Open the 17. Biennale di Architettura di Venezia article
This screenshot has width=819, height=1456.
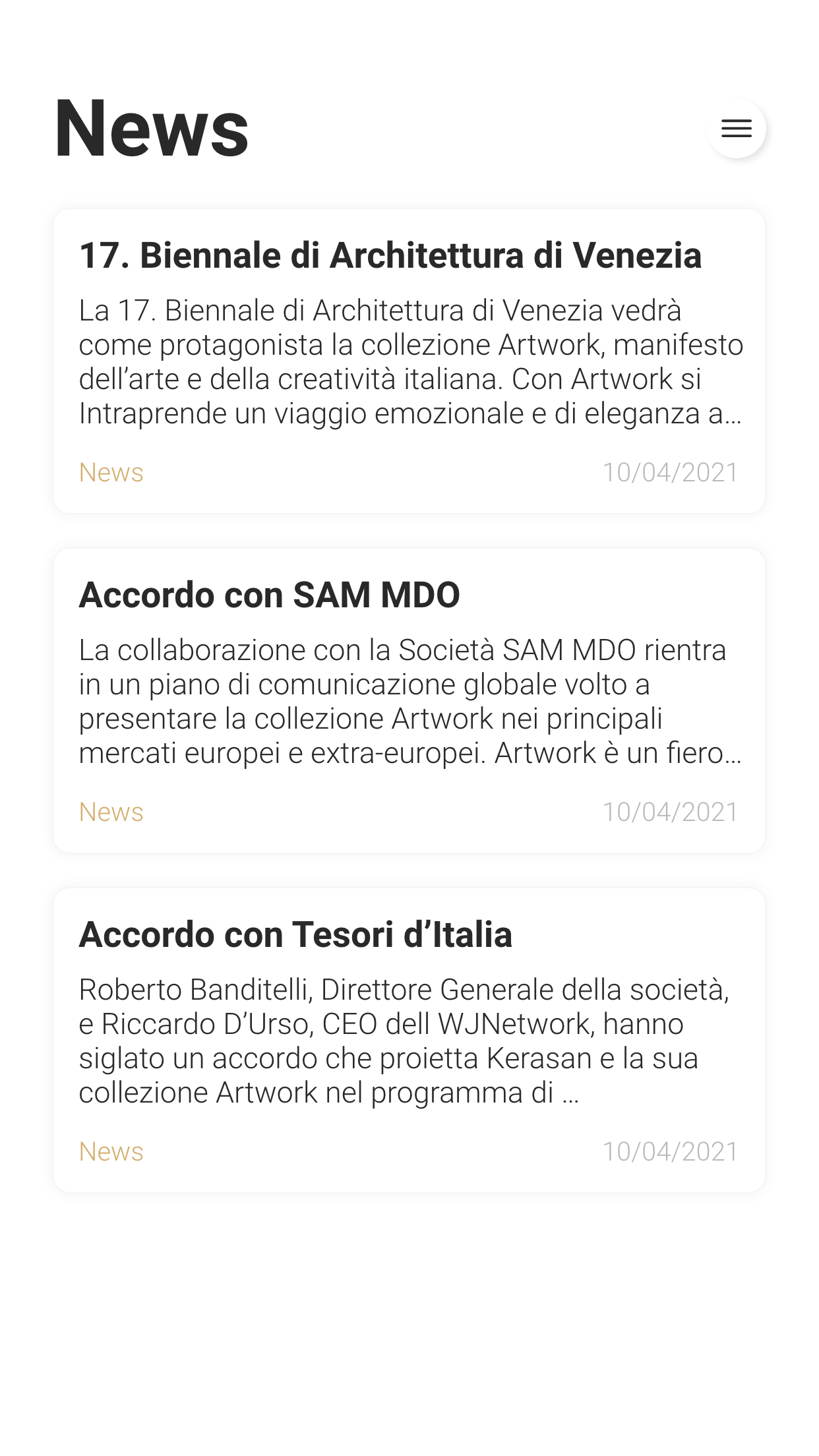pos(409,361)
